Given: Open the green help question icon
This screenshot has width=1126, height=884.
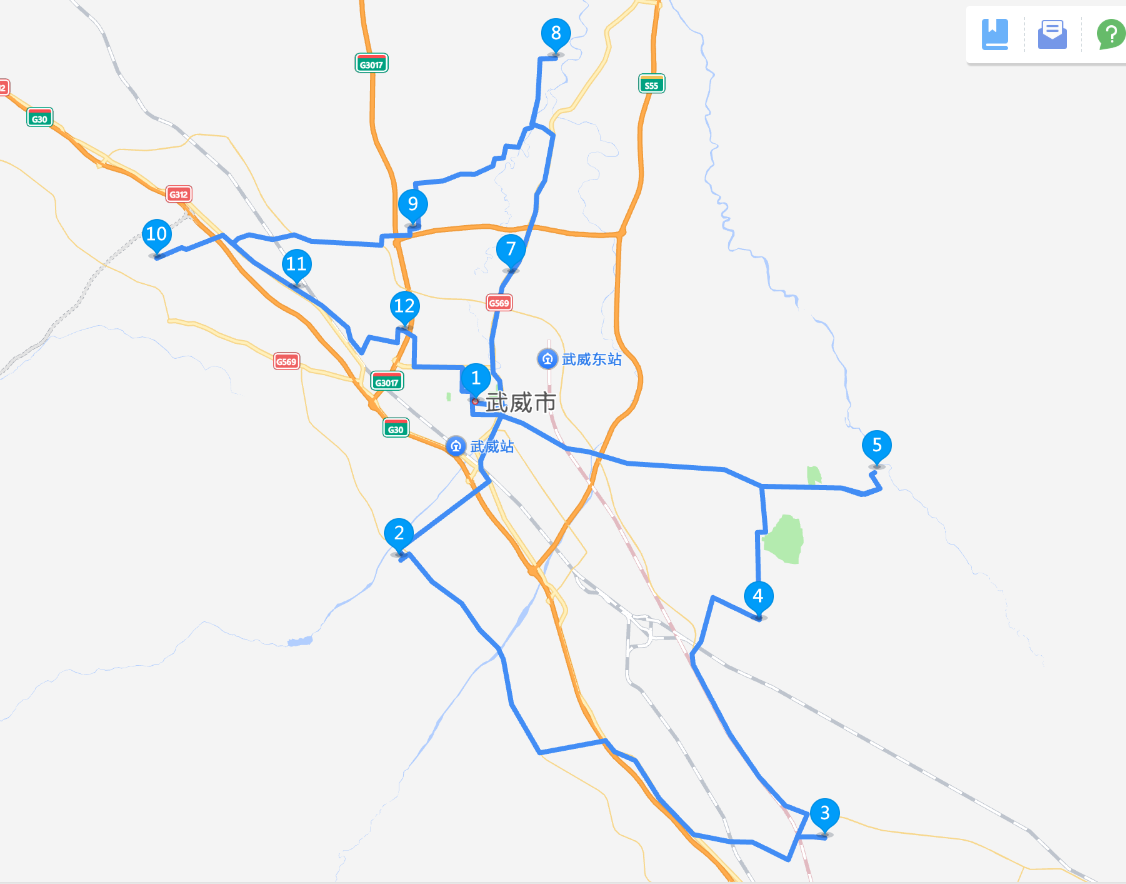Looking at the screenshot, I should point(1110,35).
